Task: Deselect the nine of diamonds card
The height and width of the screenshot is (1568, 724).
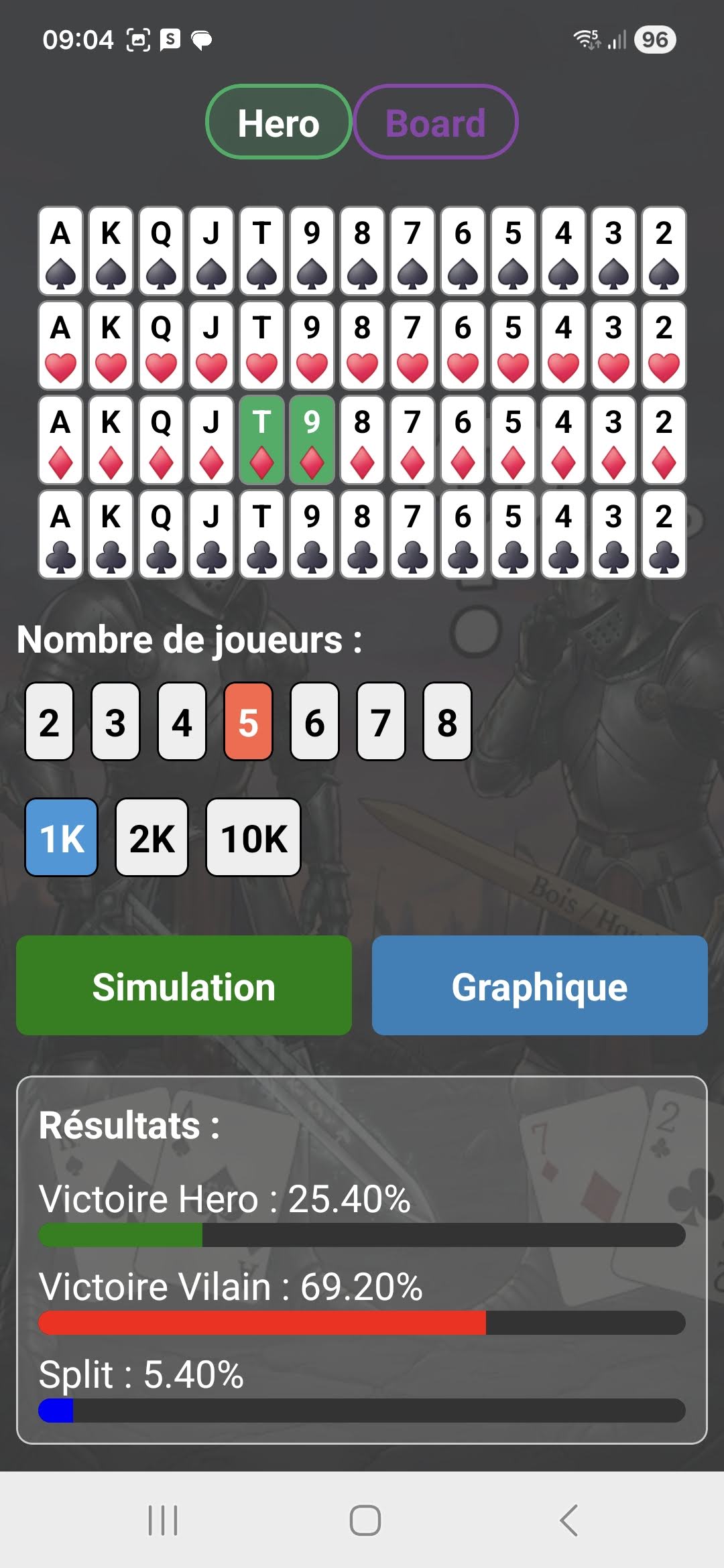Action: [x=312, y=440]
